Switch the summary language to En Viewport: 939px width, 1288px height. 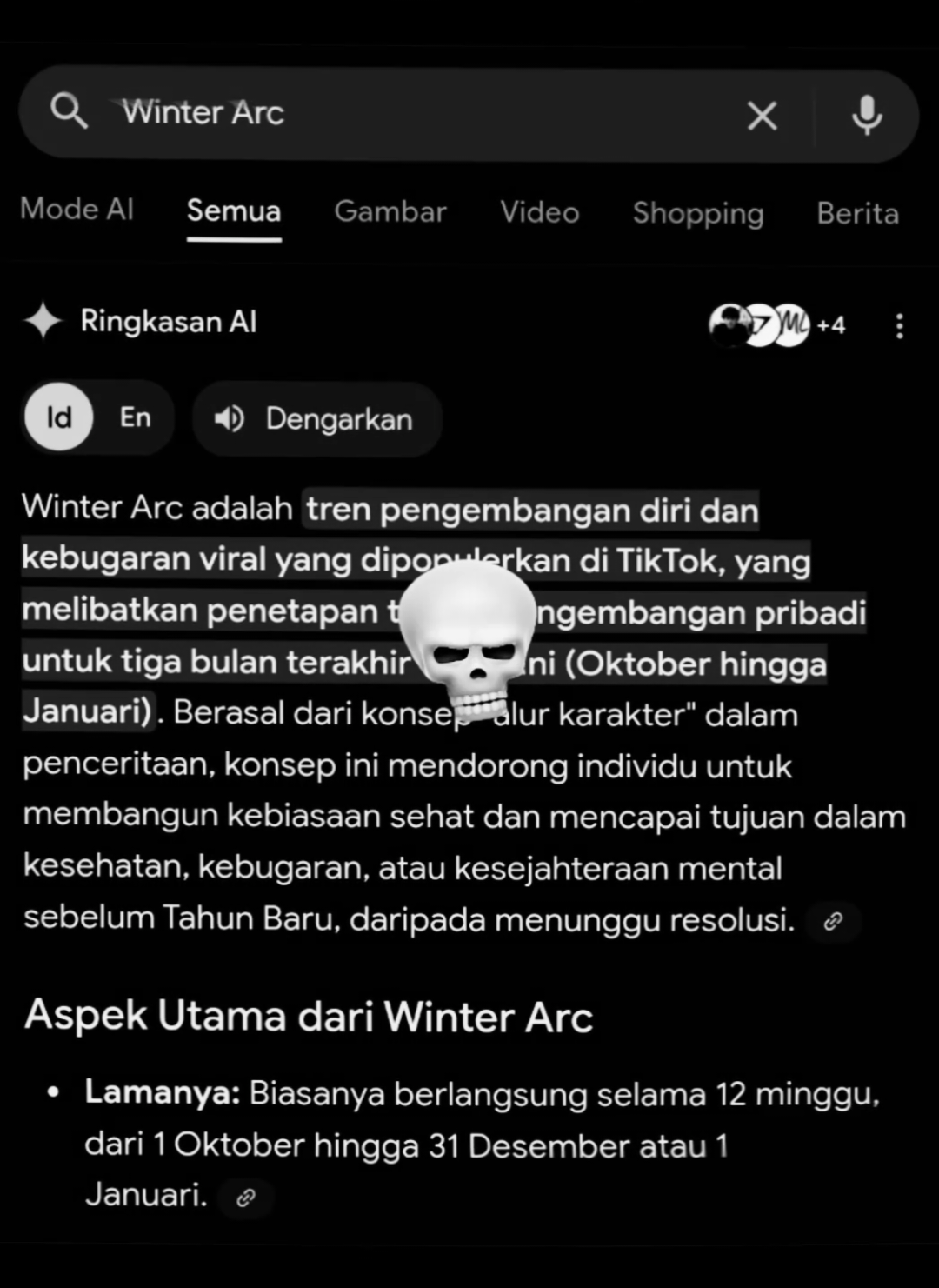[x=136, y=418]
